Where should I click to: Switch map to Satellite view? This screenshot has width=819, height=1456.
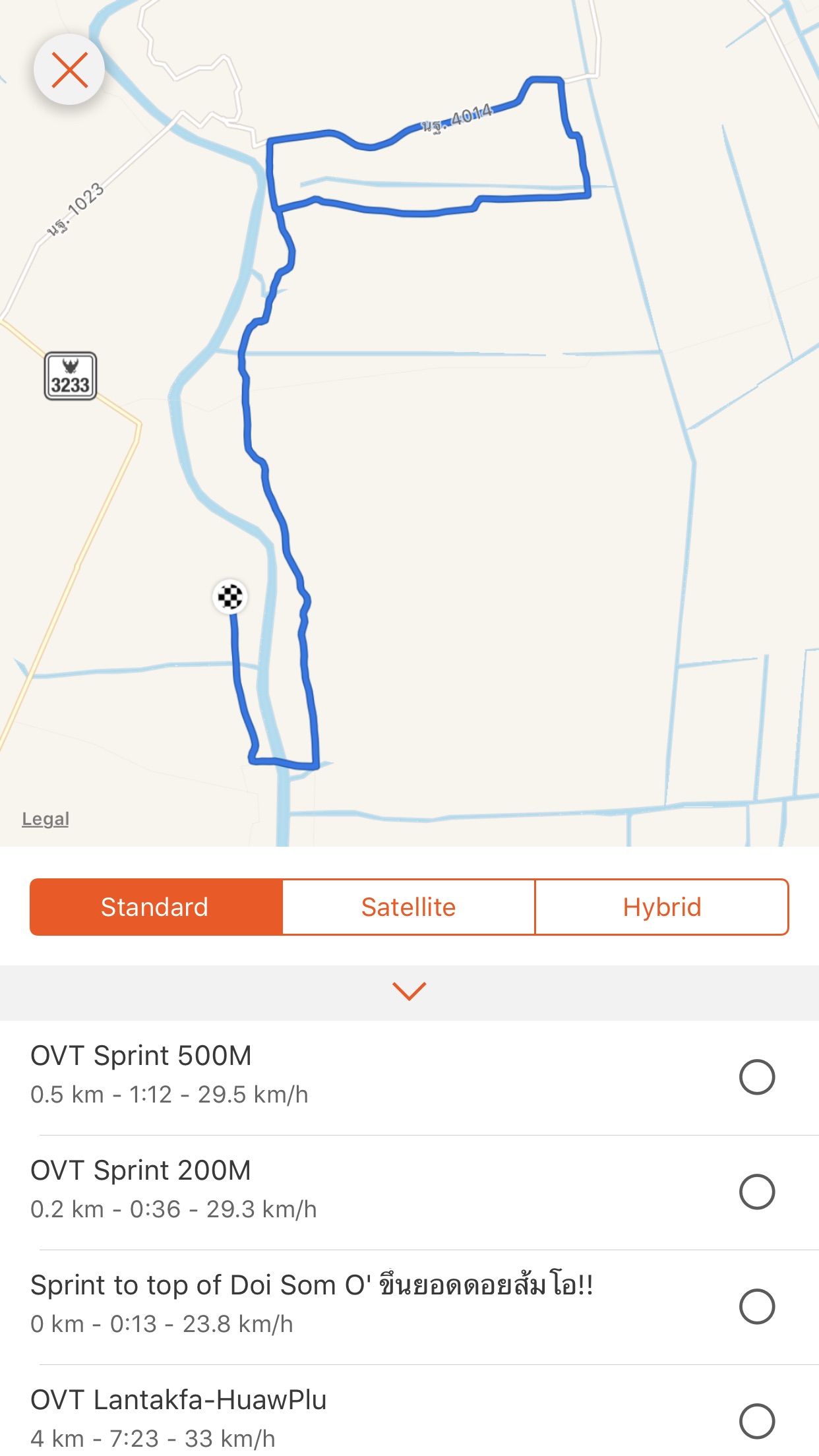click(x=408, y=907)
